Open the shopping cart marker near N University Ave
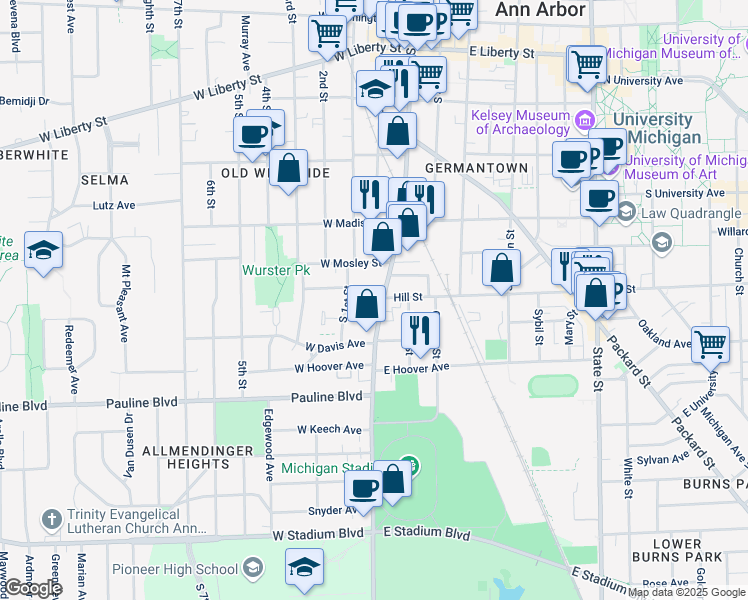748x600 pixels. [587, 68]
